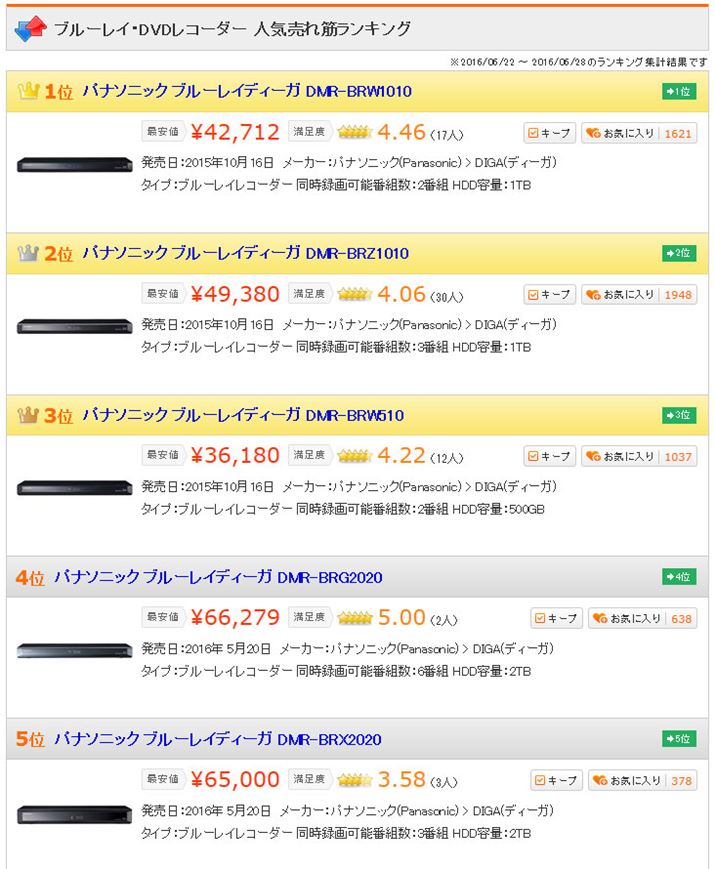
Task: Add DMR-BRX2020 to お気に入り
Action: coord(626,781)
